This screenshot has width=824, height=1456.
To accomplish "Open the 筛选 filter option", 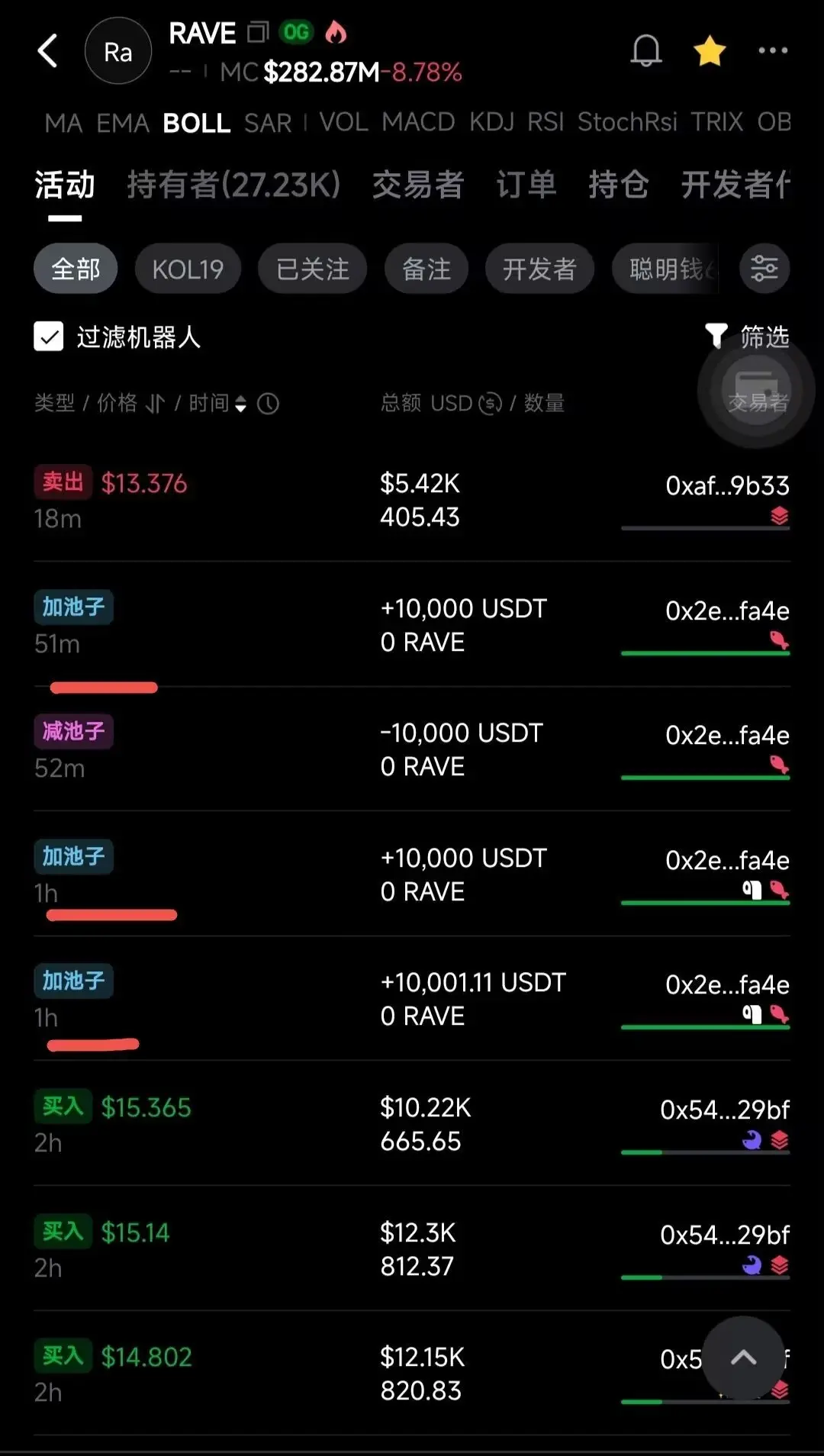I will [747, 336].
